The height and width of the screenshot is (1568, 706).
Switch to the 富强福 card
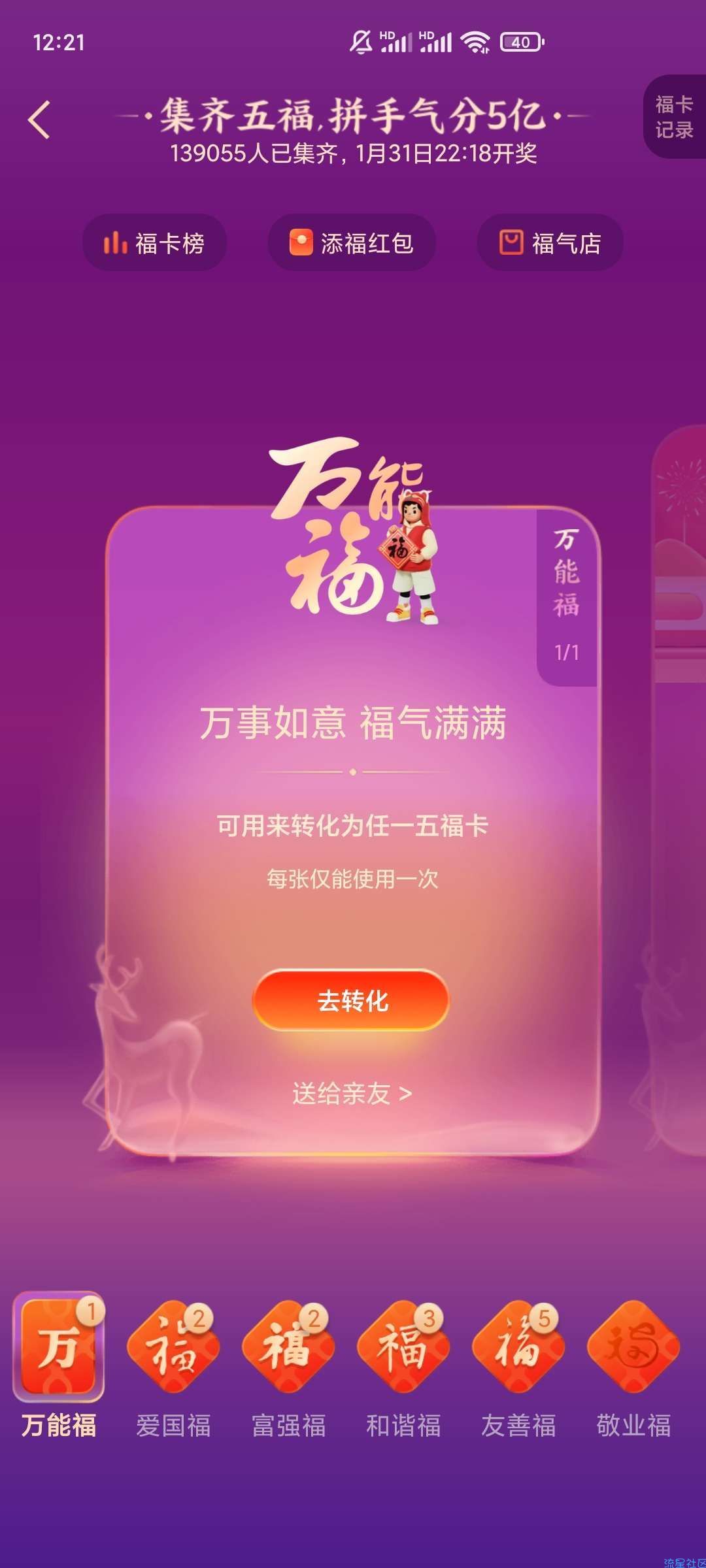click(288, 1348)
